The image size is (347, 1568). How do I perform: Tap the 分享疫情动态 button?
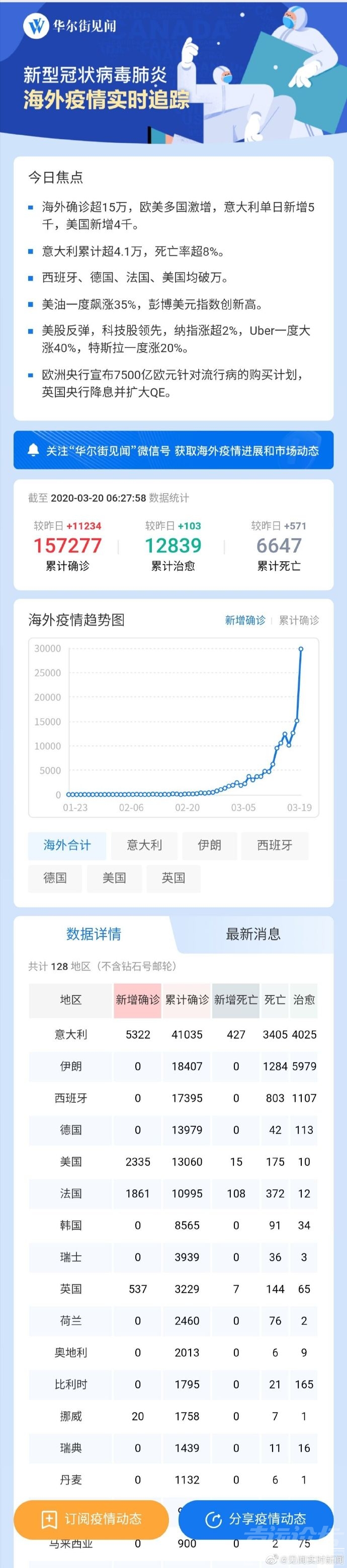click(255, 1519)
